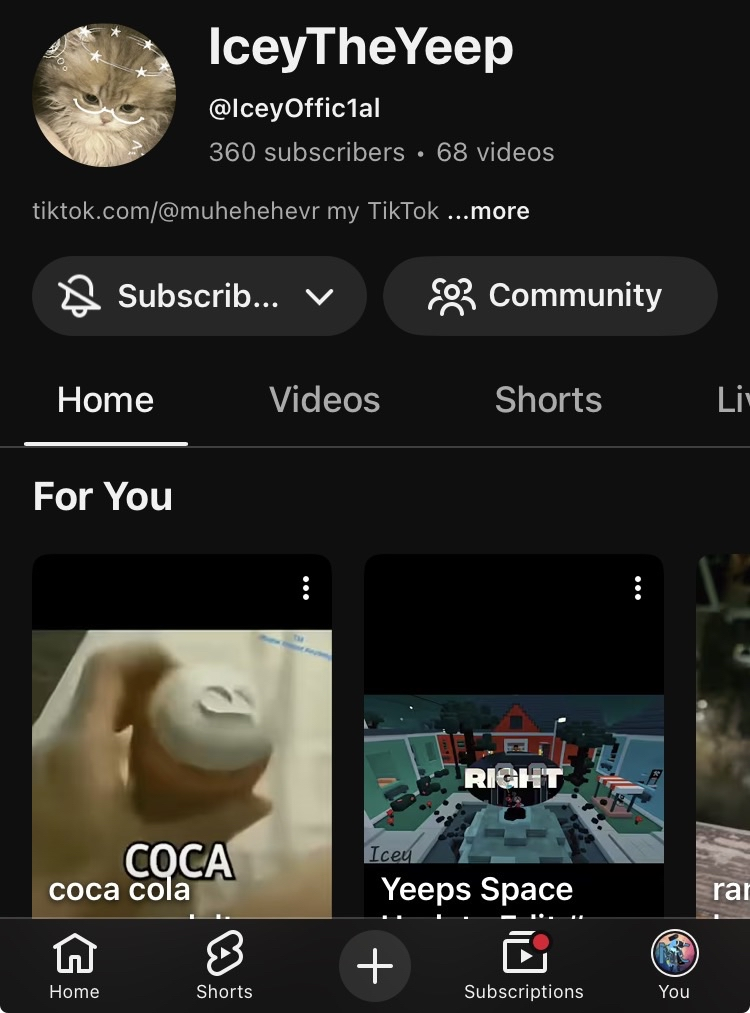Switch to the channel's Shorts tab
This screenshot has width=750, height=1013.
coord(548,399)
